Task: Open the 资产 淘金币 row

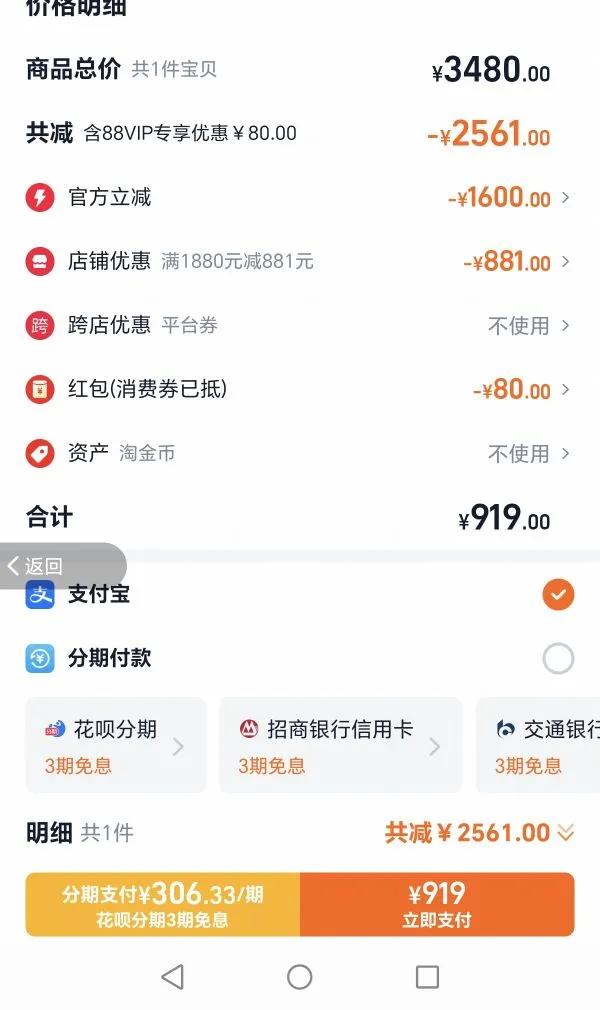Action: (x=300, y=453)
